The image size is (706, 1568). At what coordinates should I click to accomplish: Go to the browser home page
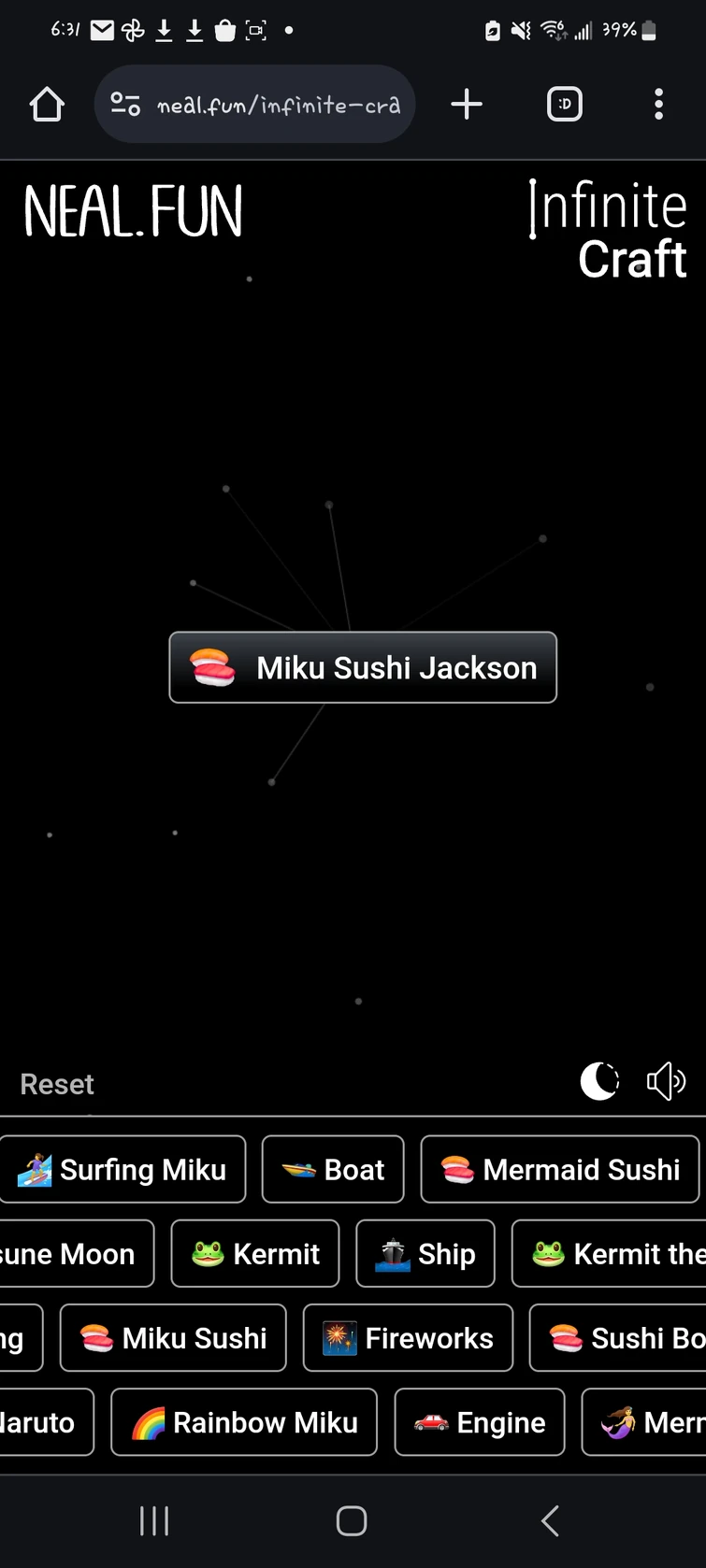tap(47, 105)
